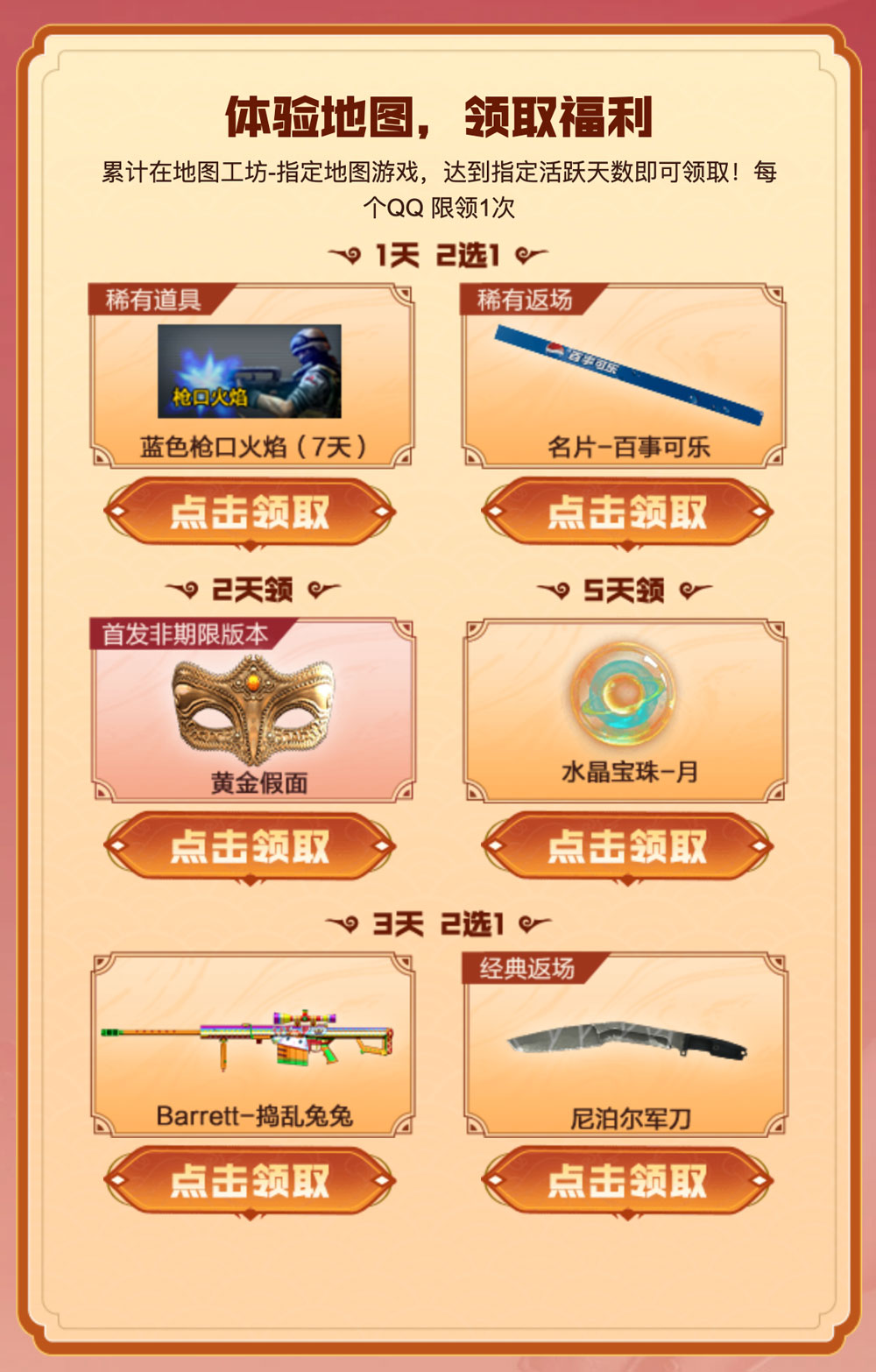Get the 水晶宝珠-月 5-day reward

click(x=627, y=846)
